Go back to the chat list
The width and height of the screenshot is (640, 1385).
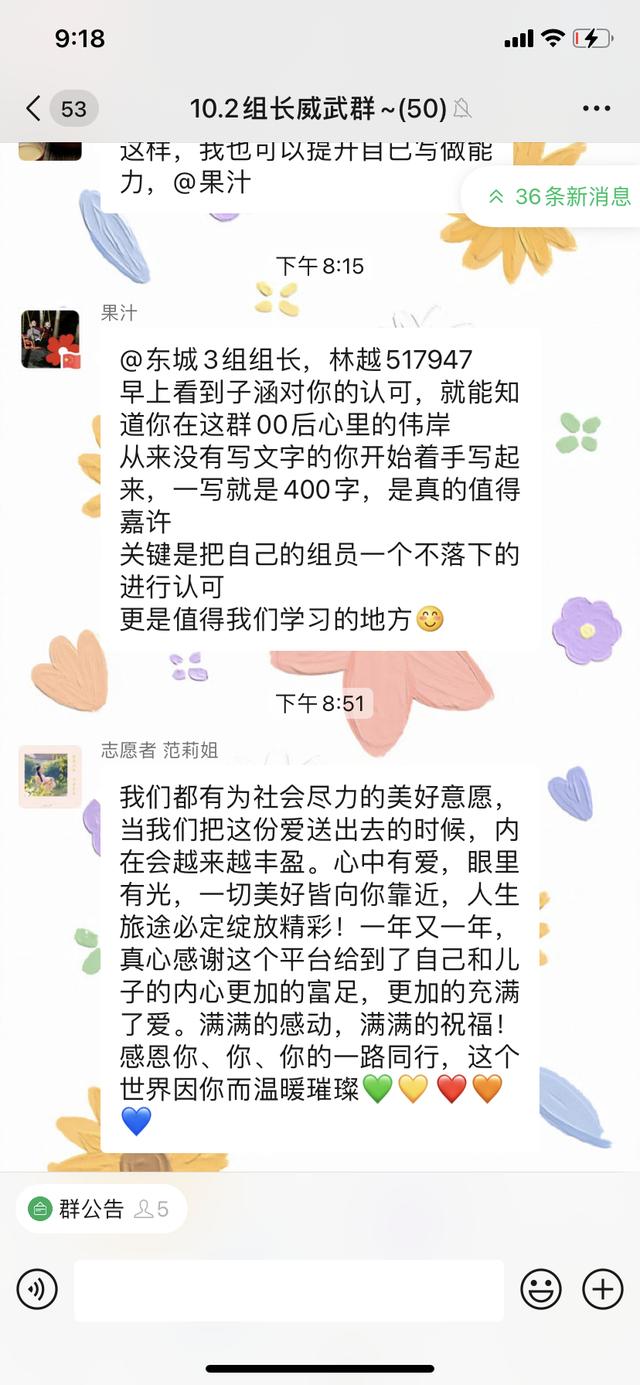[x=35, y=108]
